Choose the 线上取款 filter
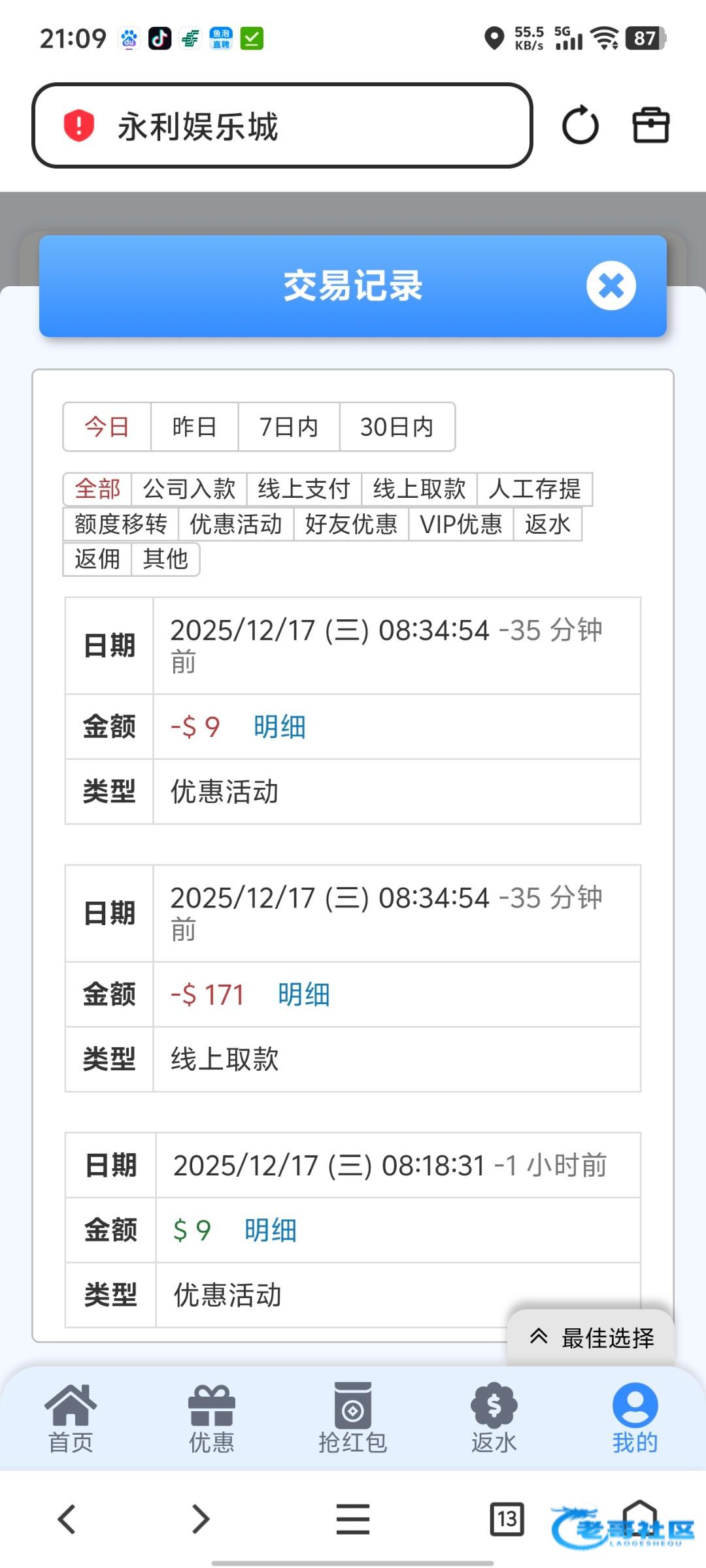Viewport: 706px width, 1568px height. tap(419, 489)
